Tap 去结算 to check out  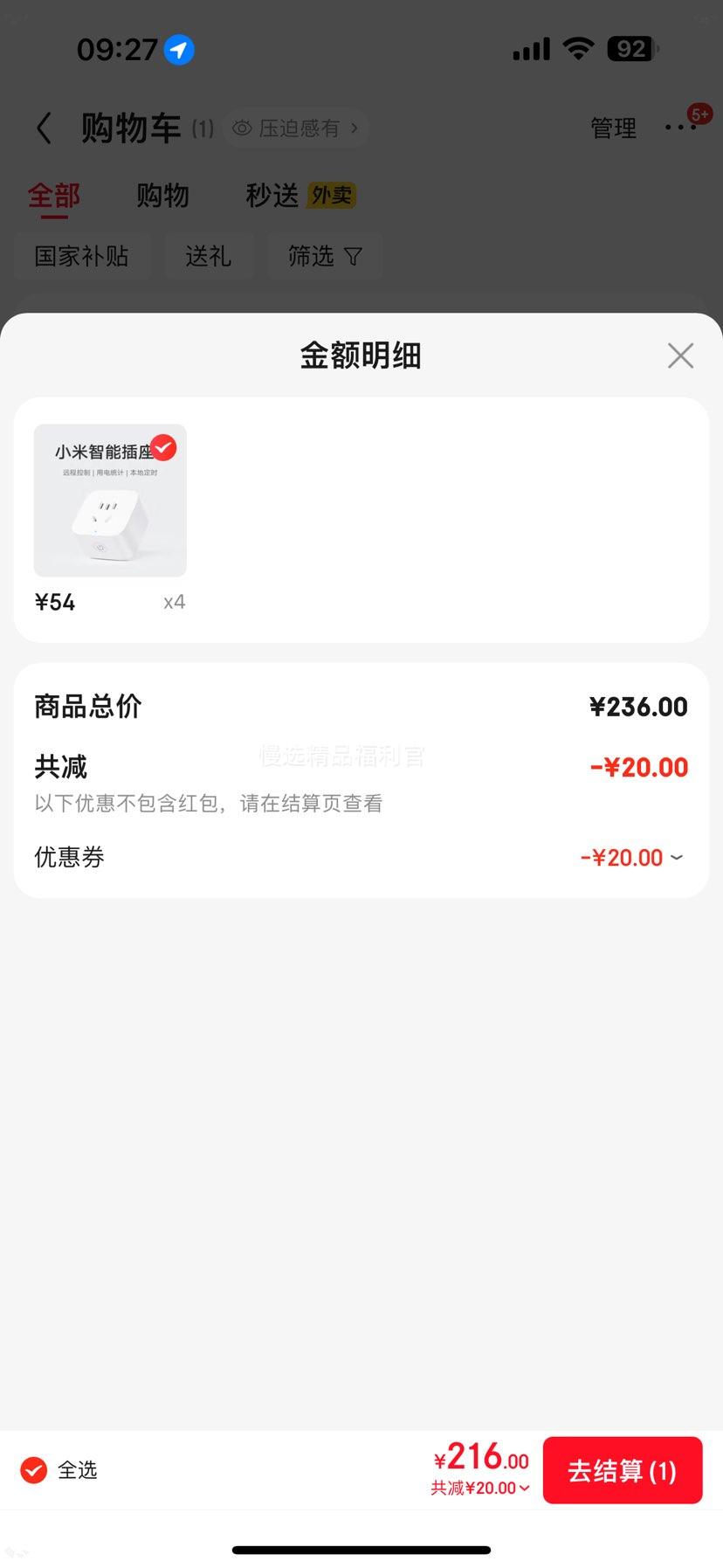tap(622, 1470)
